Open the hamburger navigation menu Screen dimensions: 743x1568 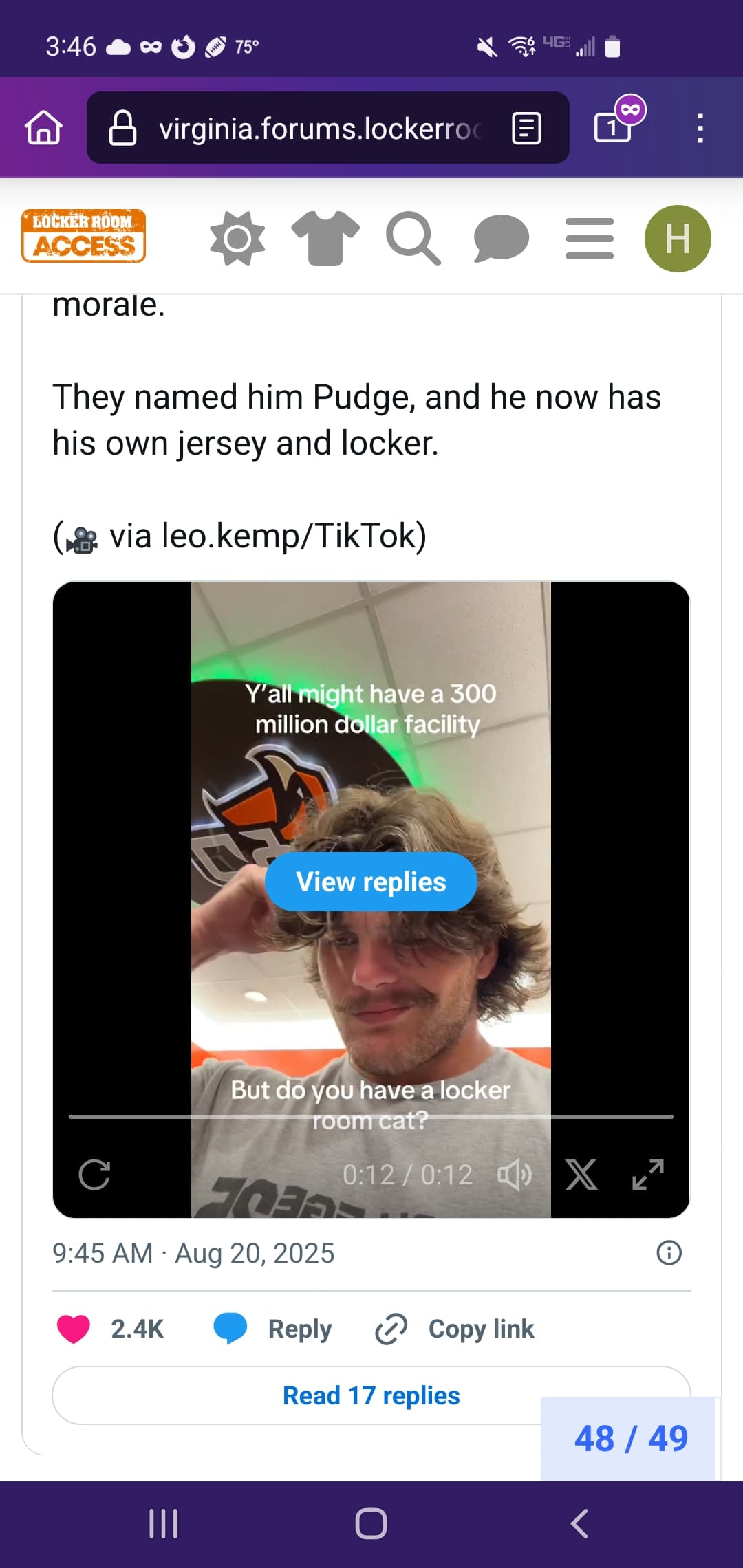pos(590,239)
